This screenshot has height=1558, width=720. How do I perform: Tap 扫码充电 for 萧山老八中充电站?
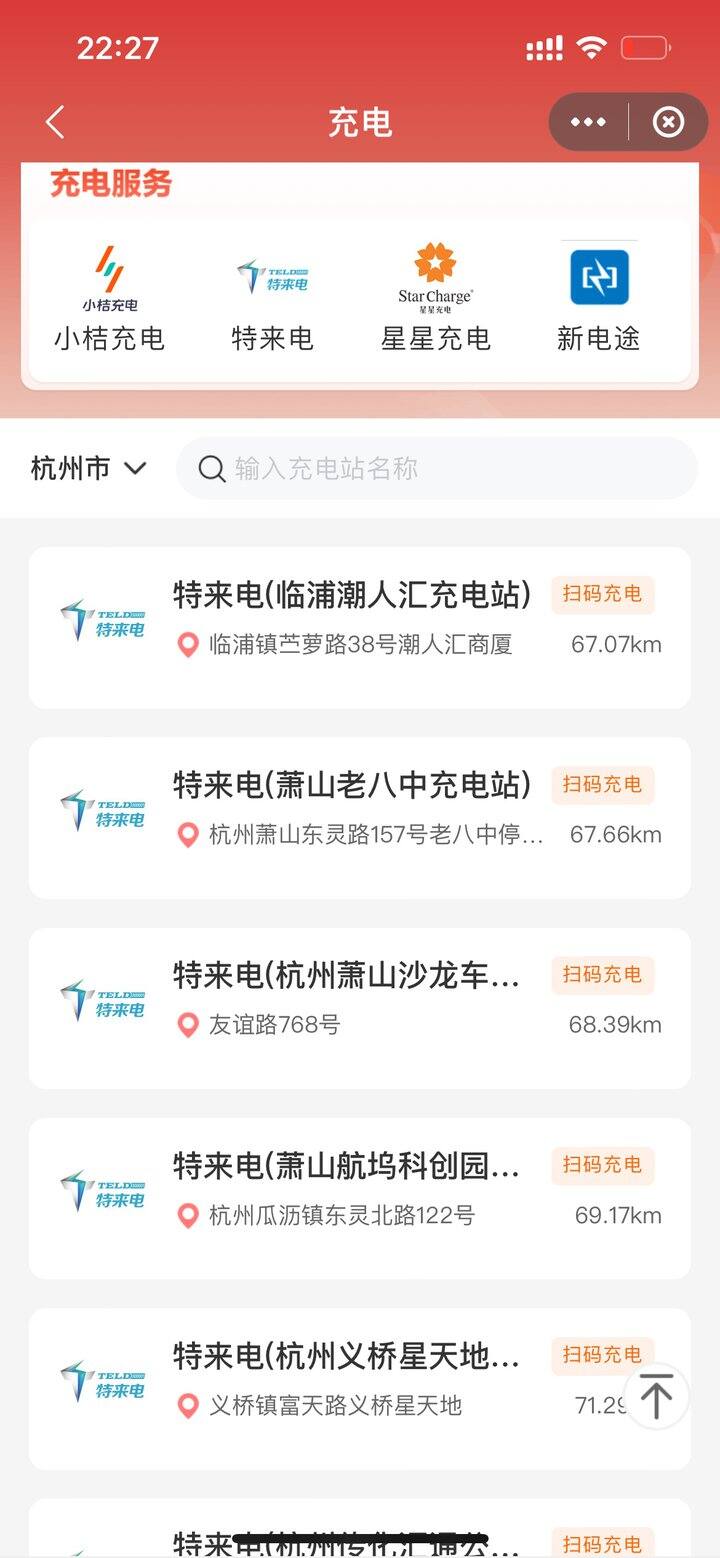tap(602, 784)
